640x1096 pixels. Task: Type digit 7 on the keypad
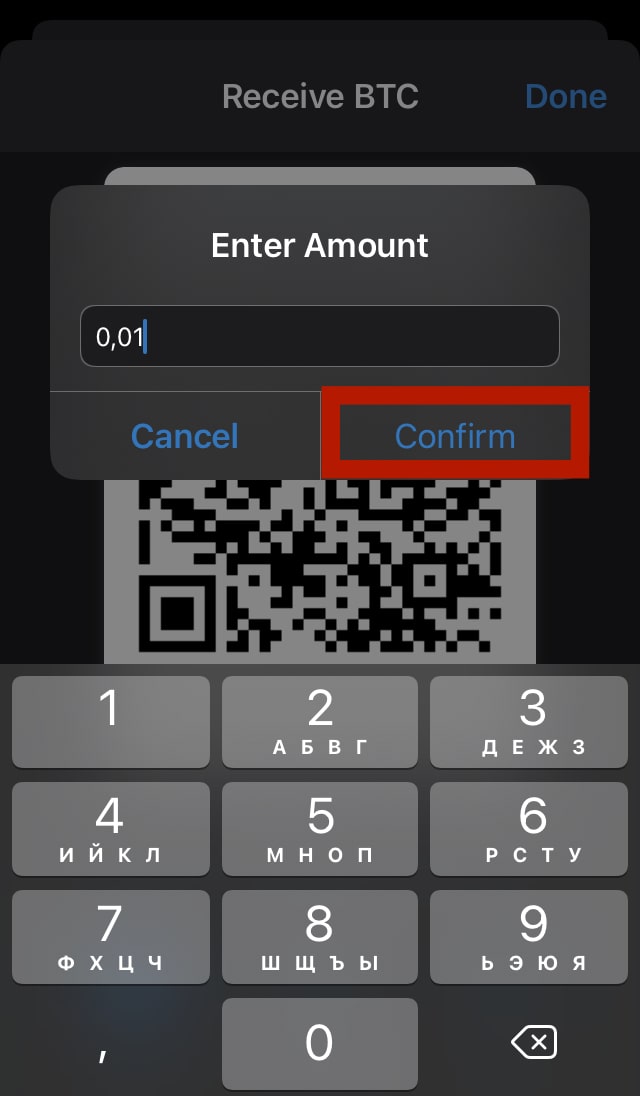click(x=111, y=937)
